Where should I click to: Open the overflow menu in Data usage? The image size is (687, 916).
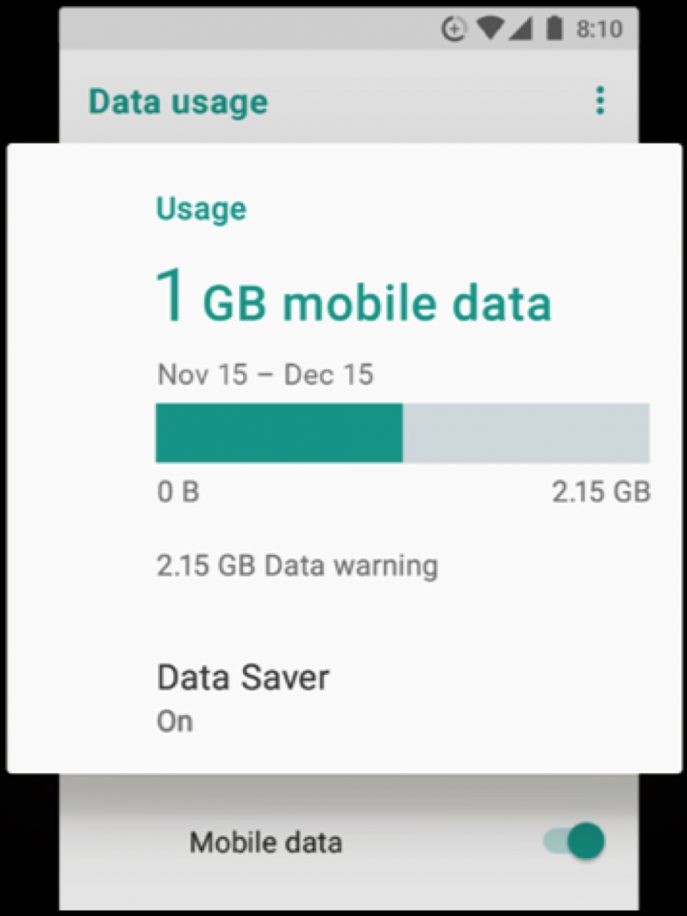coord(600,101)
